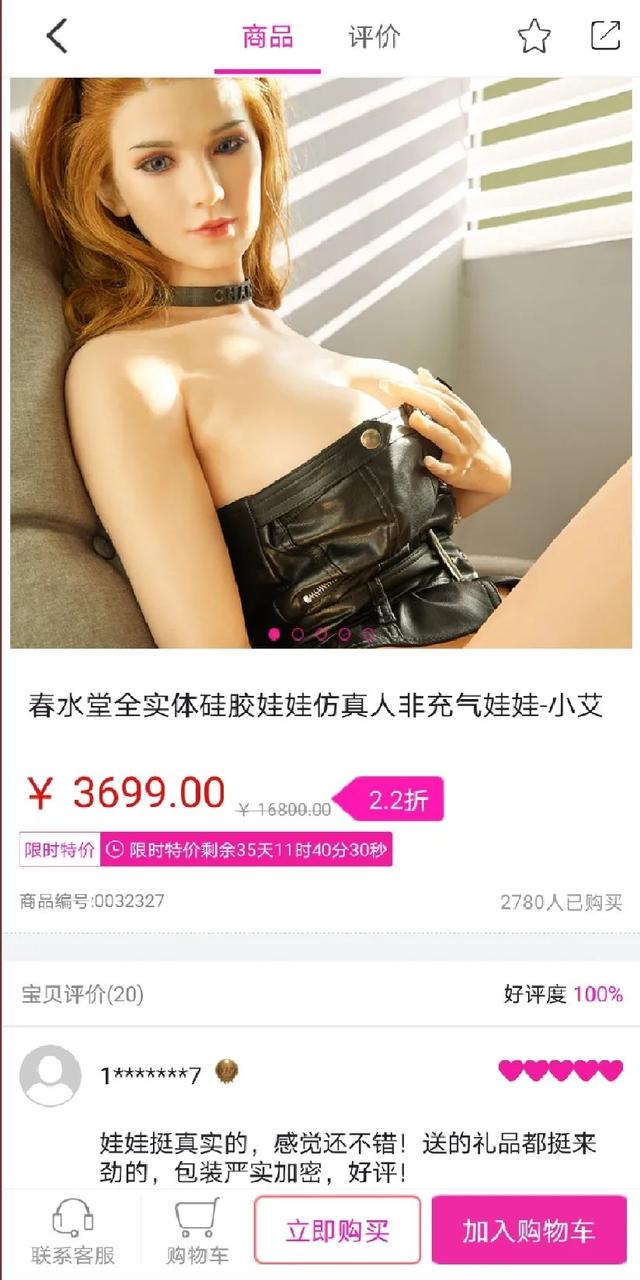Tap 立即购买 to buy now
Viewport: 640px width, 1280px height.
coord(337,1230)
